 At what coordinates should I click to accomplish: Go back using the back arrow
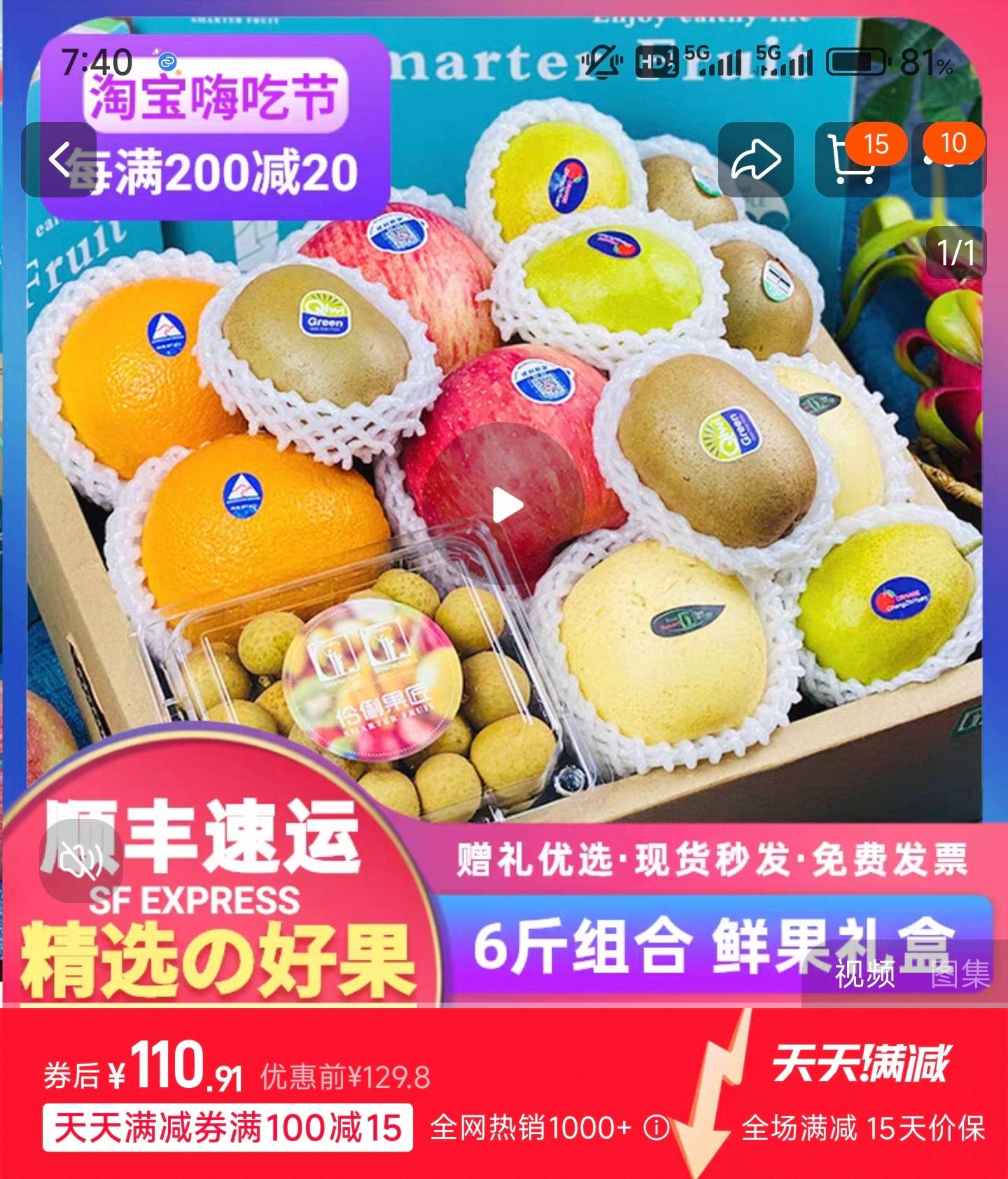(60, 160)
